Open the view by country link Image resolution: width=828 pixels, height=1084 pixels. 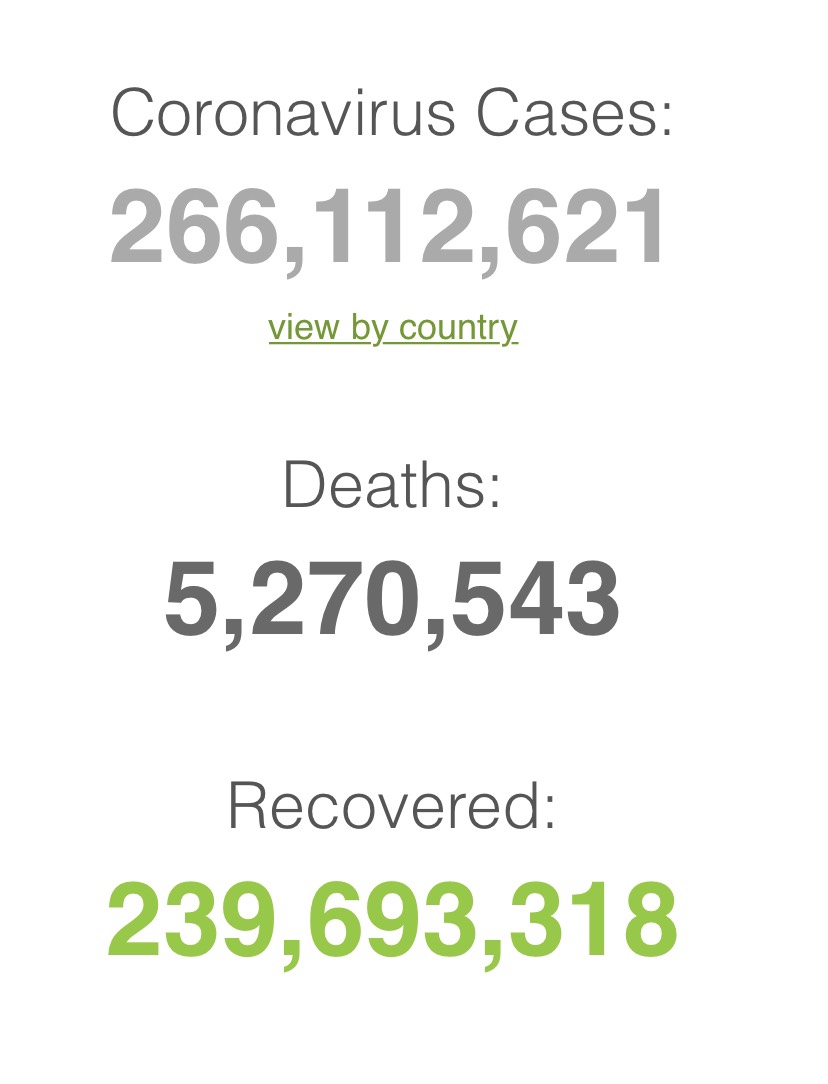click(x=393, y=328)
